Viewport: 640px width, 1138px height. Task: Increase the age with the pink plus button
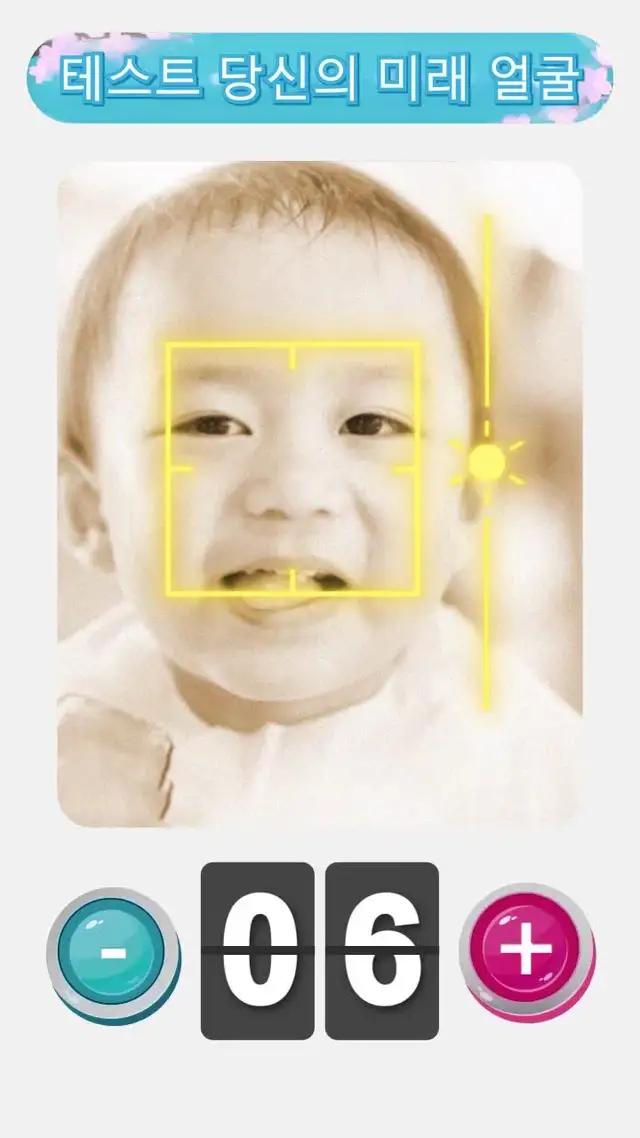pyautogui.click(x=525, y=951)
